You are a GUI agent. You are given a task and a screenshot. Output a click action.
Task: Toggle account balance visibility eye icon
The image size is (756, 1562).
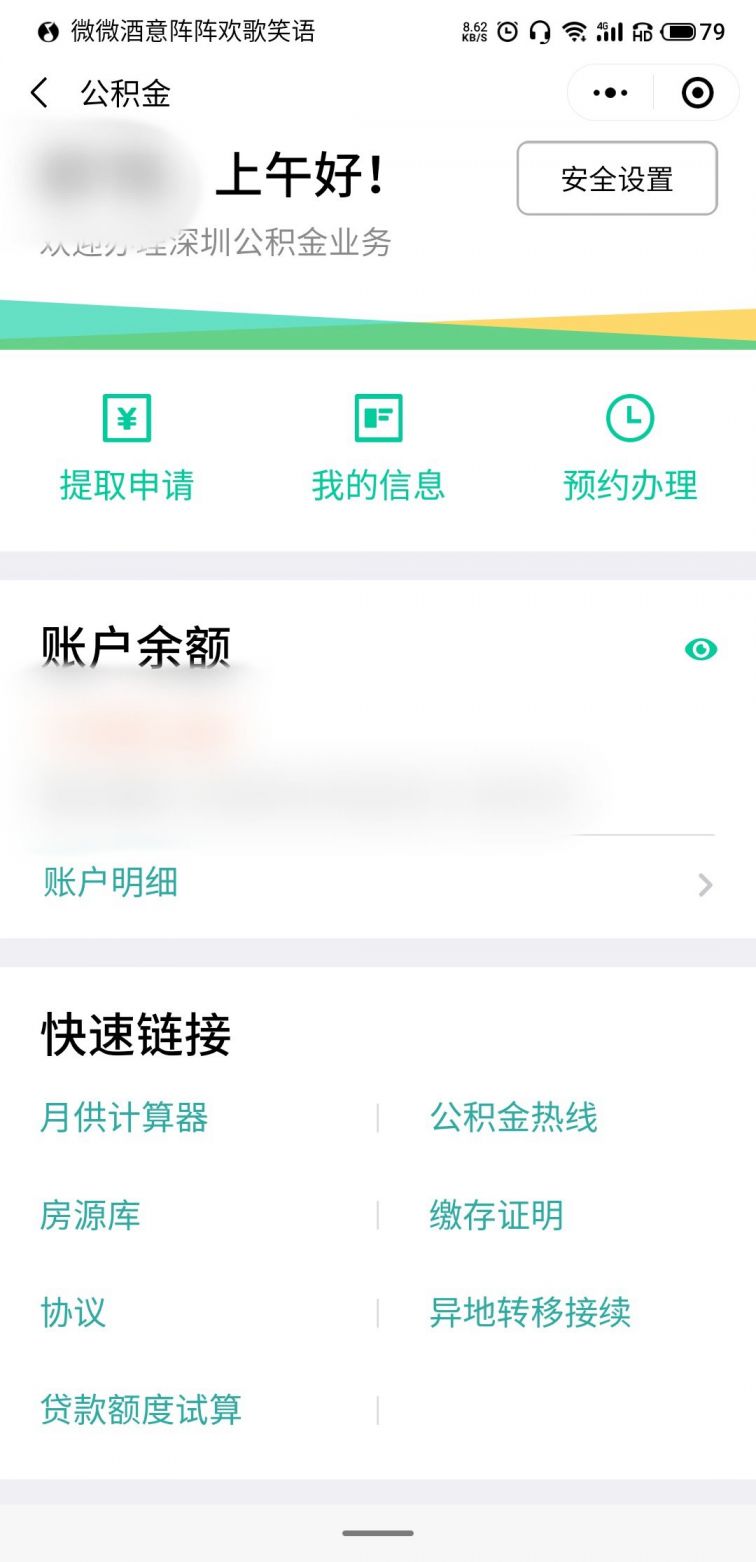pyautogui.click(x=701, y=650)
